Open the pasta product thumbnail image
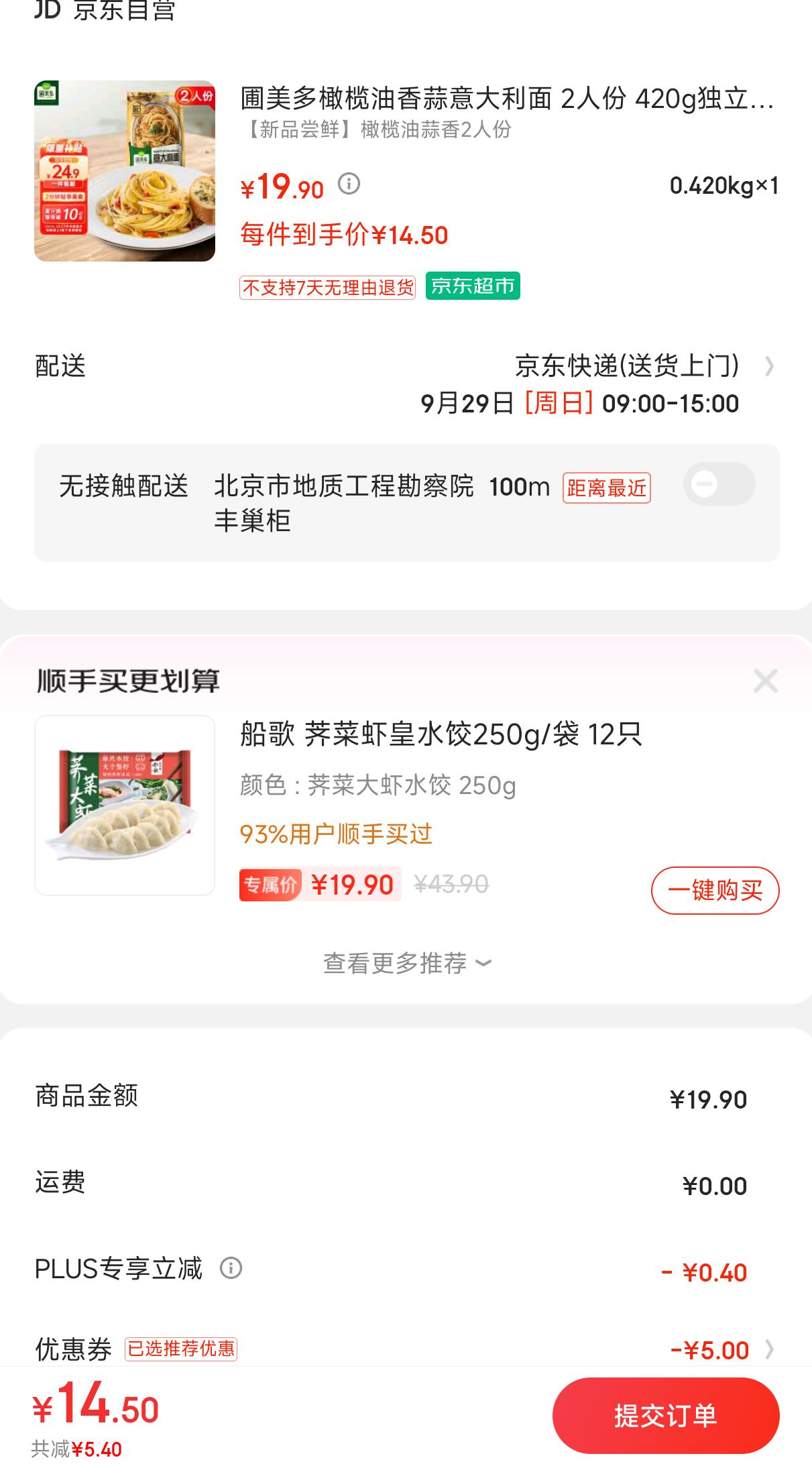Screen dimensions: 812x1464 [x=125, y=170]
